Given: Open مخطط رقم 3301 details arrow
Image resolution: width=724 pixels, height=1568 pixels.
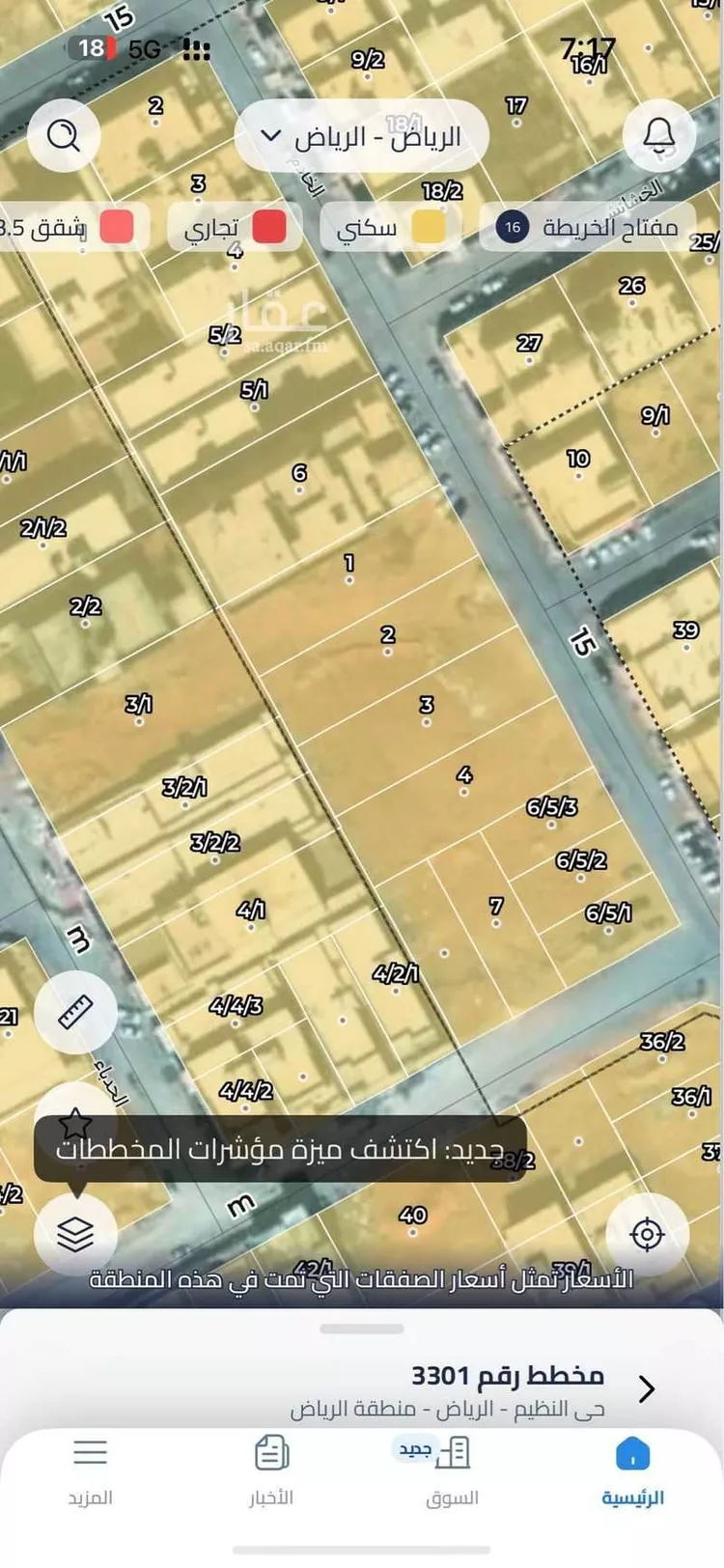Looking at the screenshot, I should point(647,1388).
